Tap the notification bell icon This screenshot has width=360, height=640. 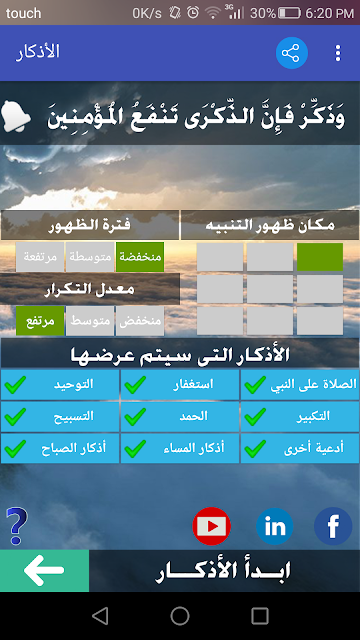[16, 116]
